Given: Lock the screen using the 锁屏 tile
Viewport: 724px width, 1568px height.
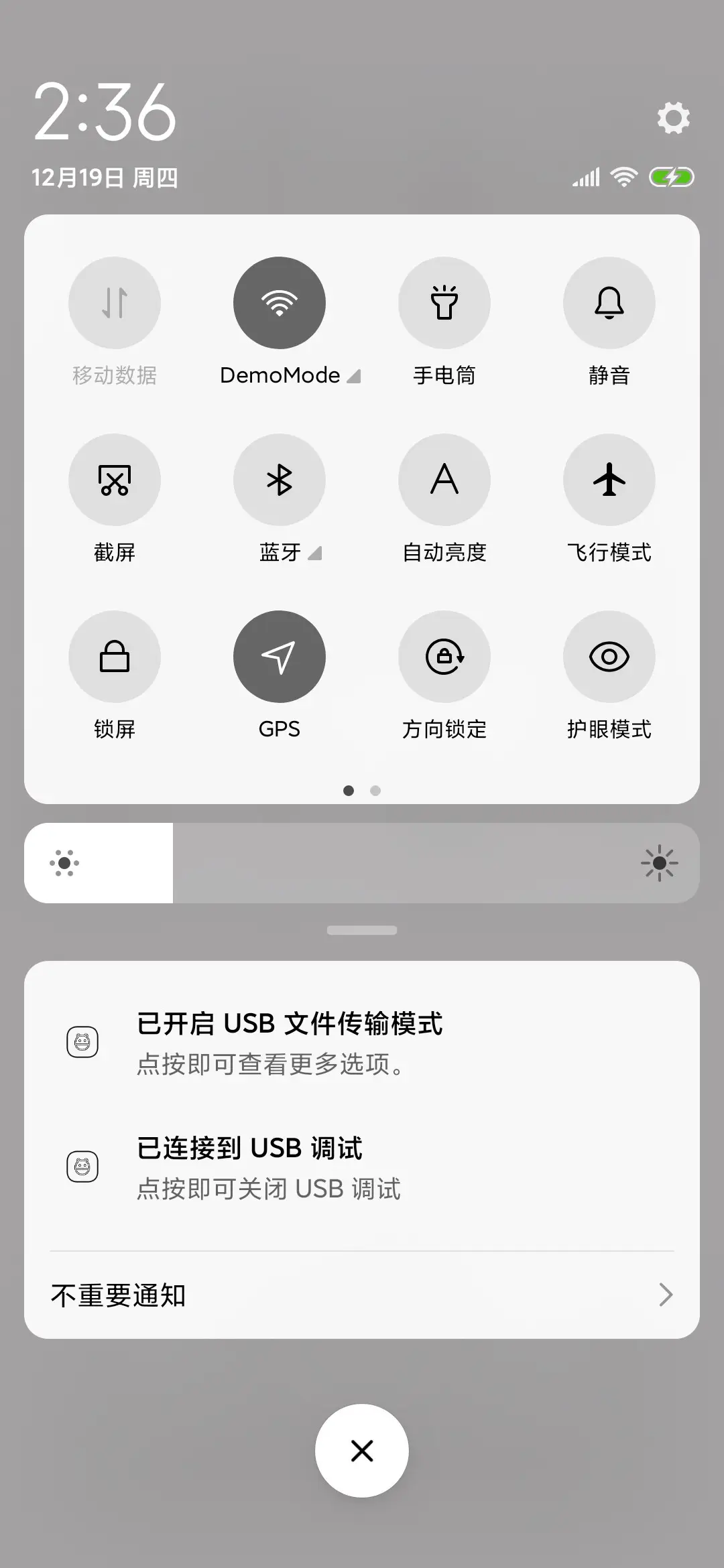Looking at the screenshot, I should click(115, 657).
